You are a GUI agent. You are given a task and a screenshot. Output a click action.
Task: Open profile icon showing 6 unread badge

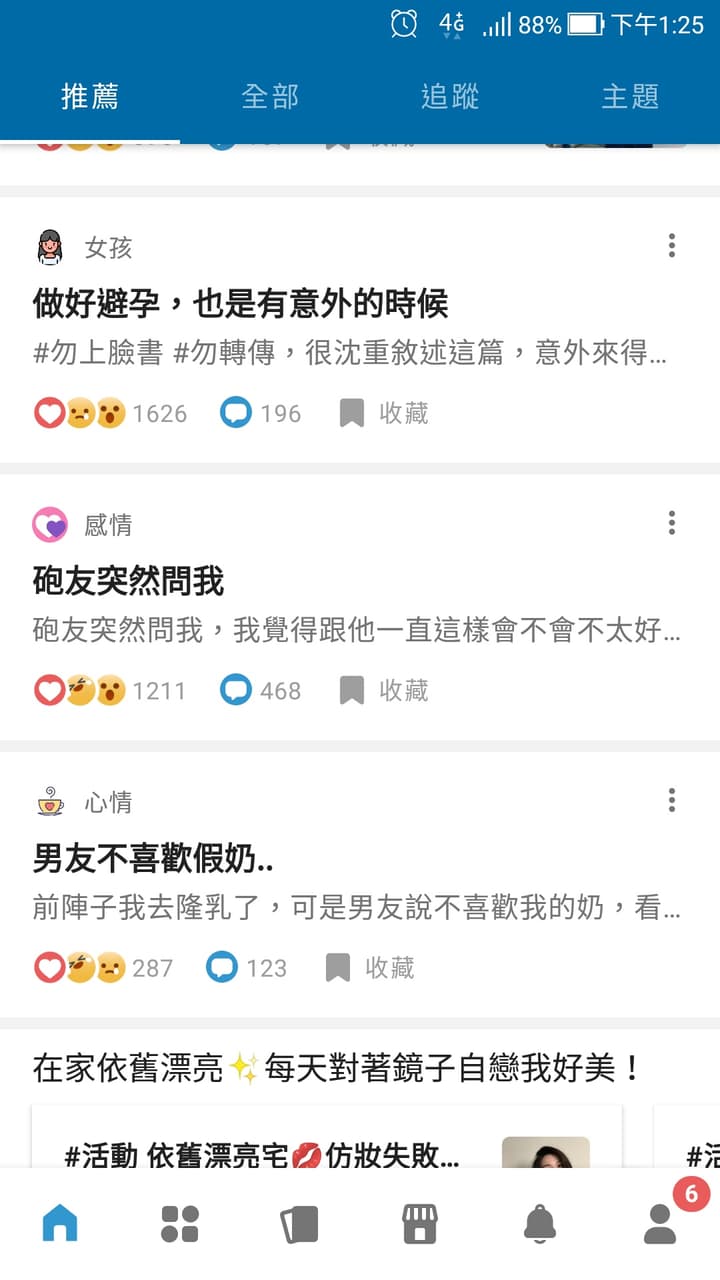660,1222
